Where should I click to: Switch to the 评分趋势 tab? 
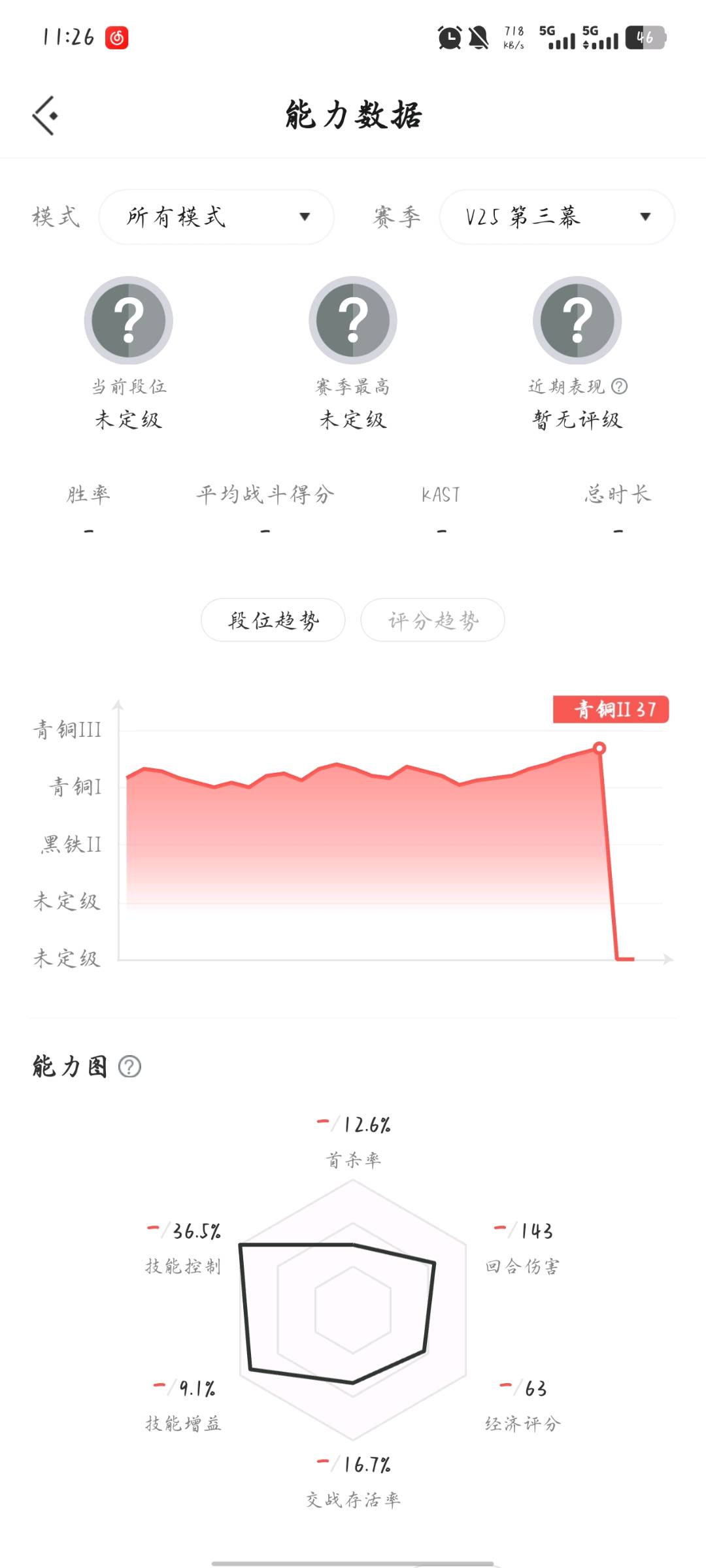coord(433,620)
